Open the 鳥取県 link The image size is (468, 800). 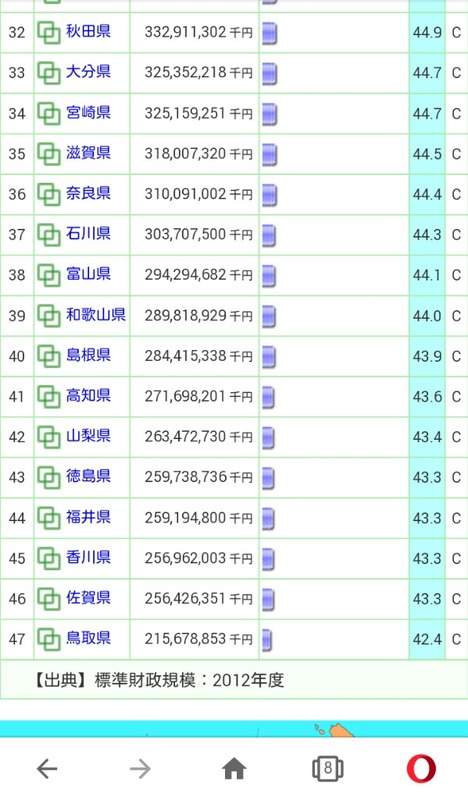[88, 638]
